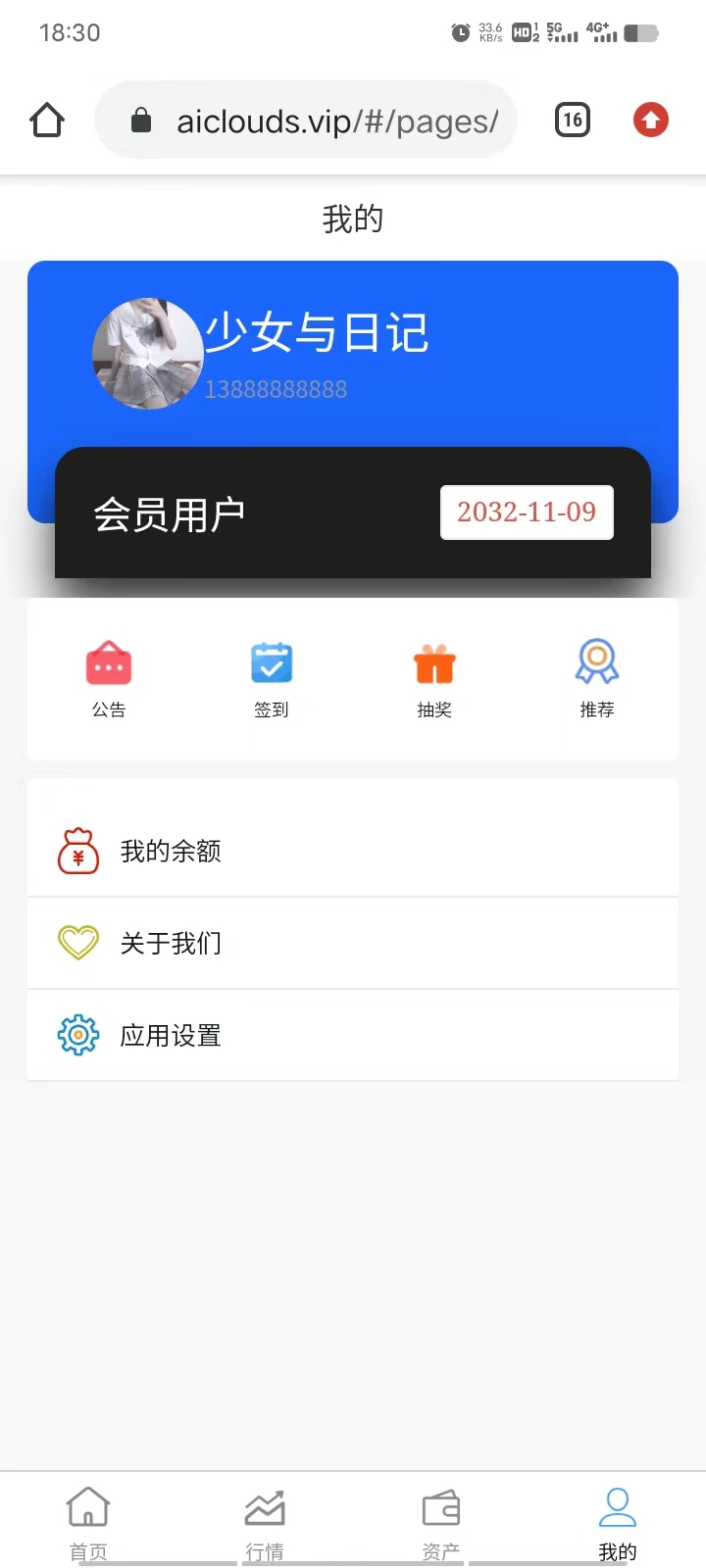The image size is (706, 1568).
Task: Open 应用设置 app settings row
Action: pyautogui.click(x=353, y=1035)
